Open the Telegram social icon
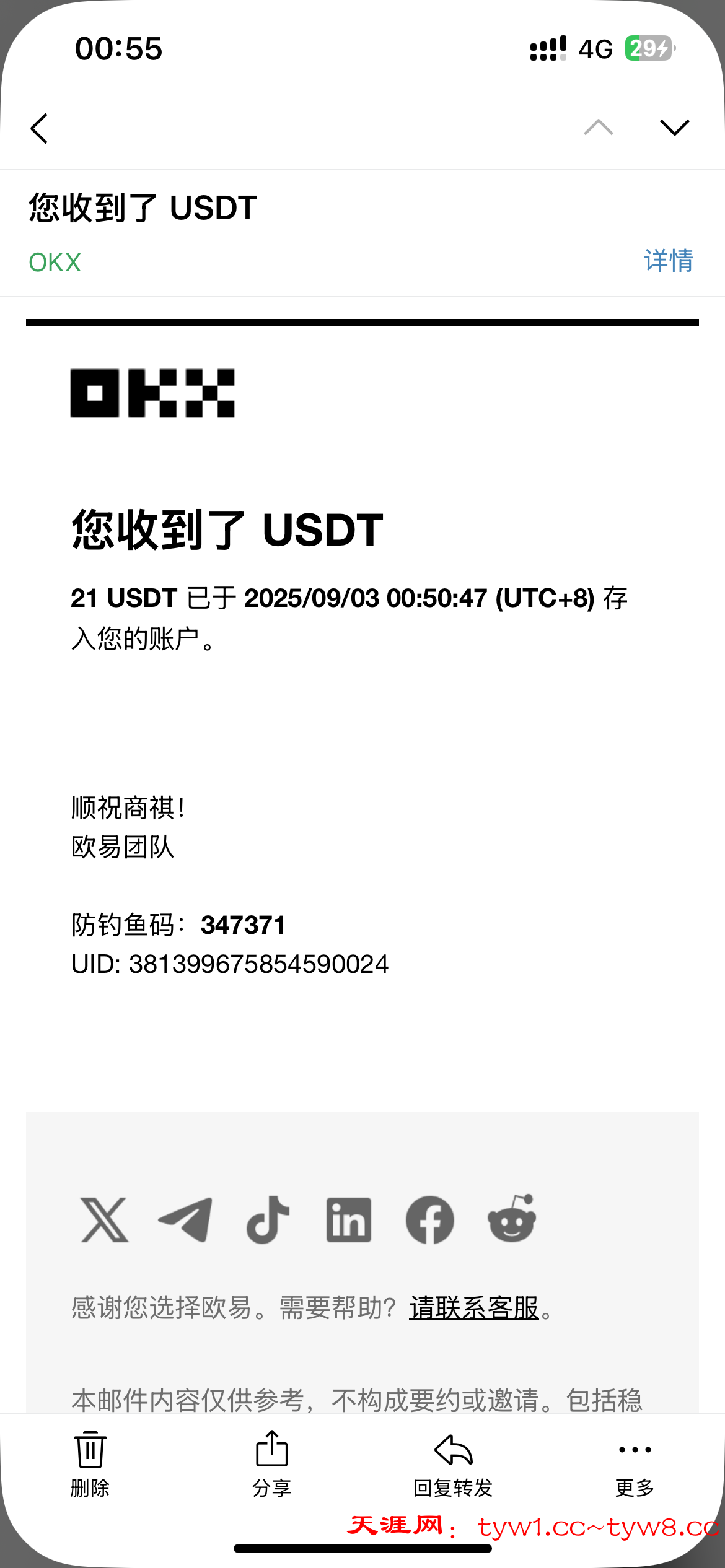The height and width of the screenshot is (1568, 725). pyautogui.click(x=185, y=1220)
